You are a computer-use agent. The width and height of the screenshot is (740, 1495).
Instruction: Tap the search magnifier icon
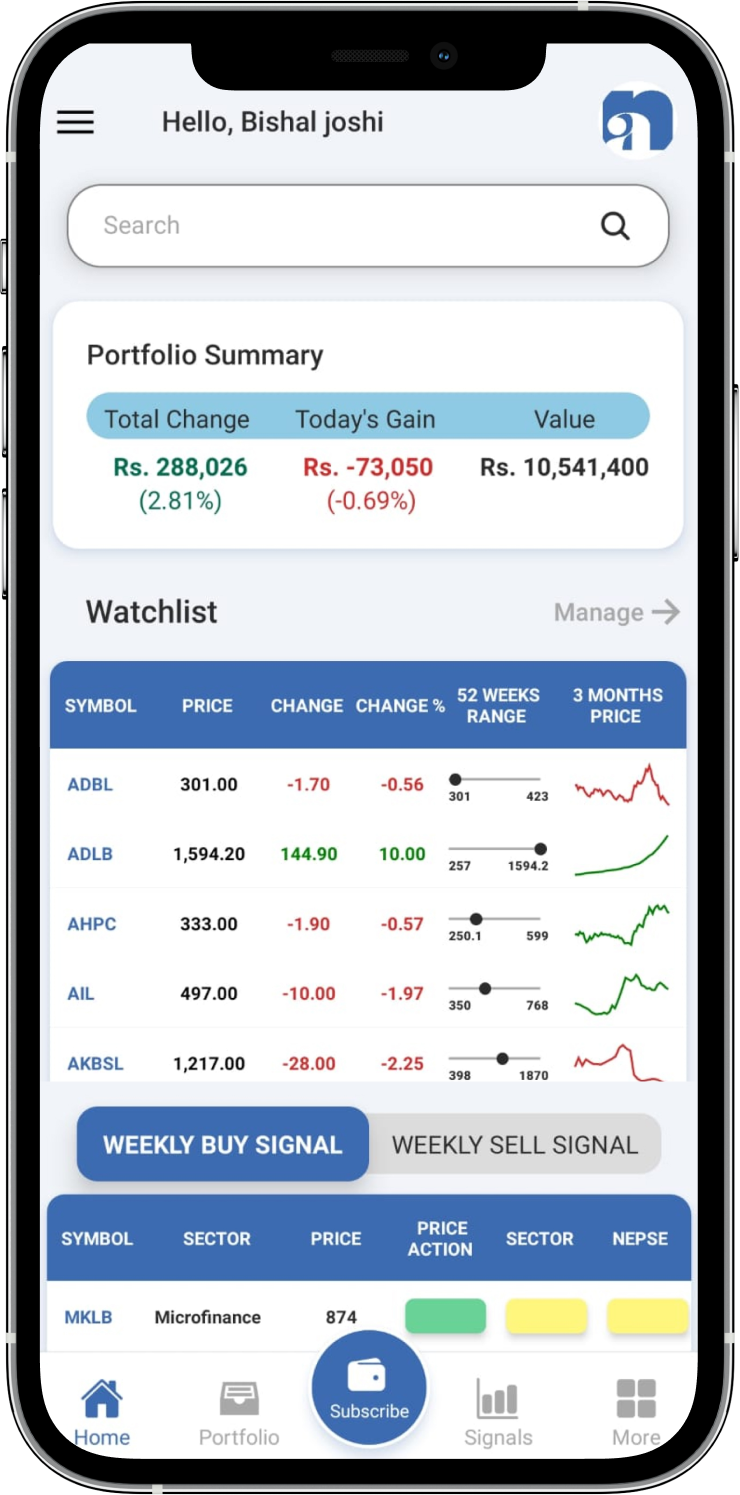tap(614, 226)
